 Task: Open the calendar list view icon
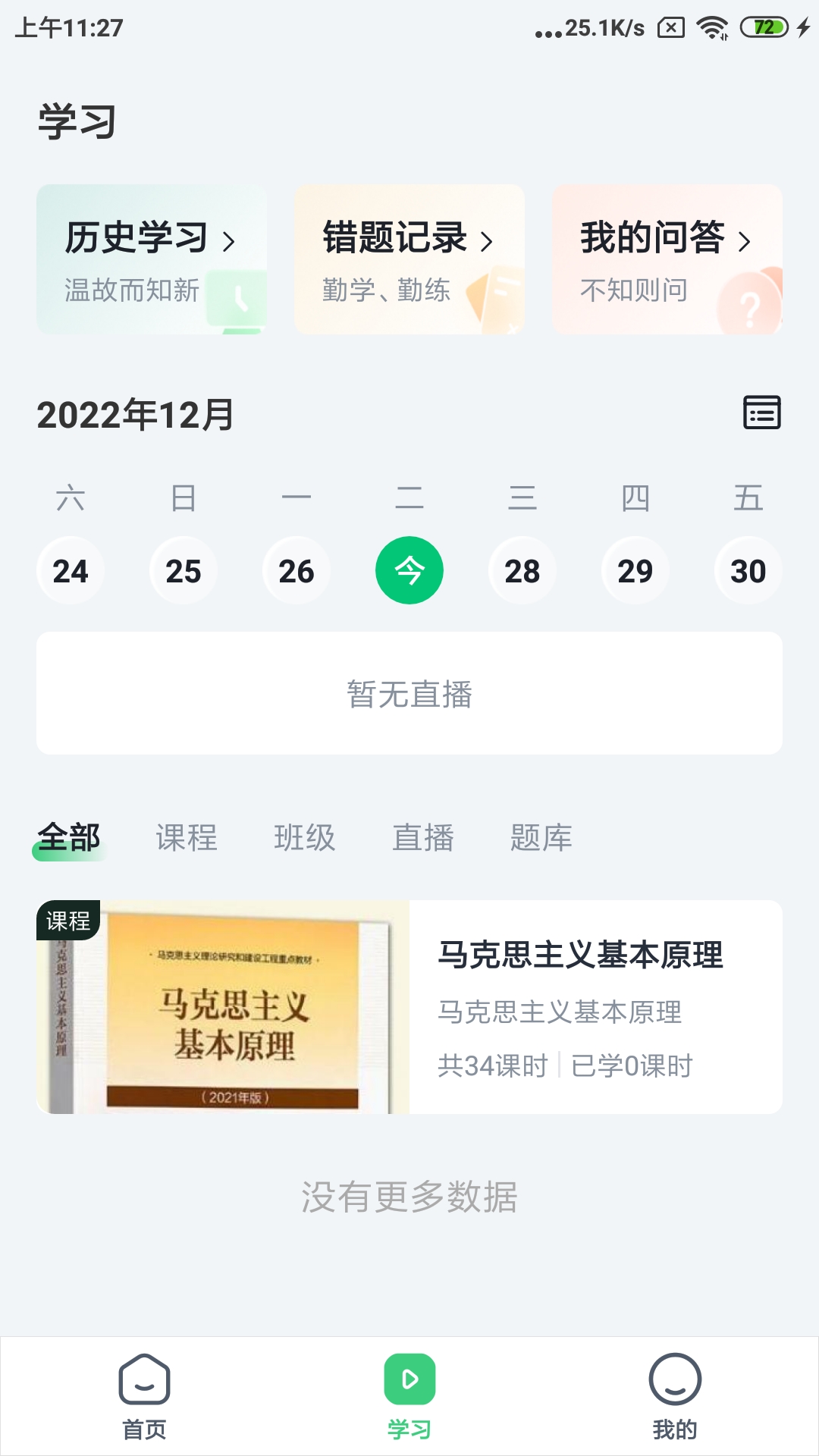point(763,414)
